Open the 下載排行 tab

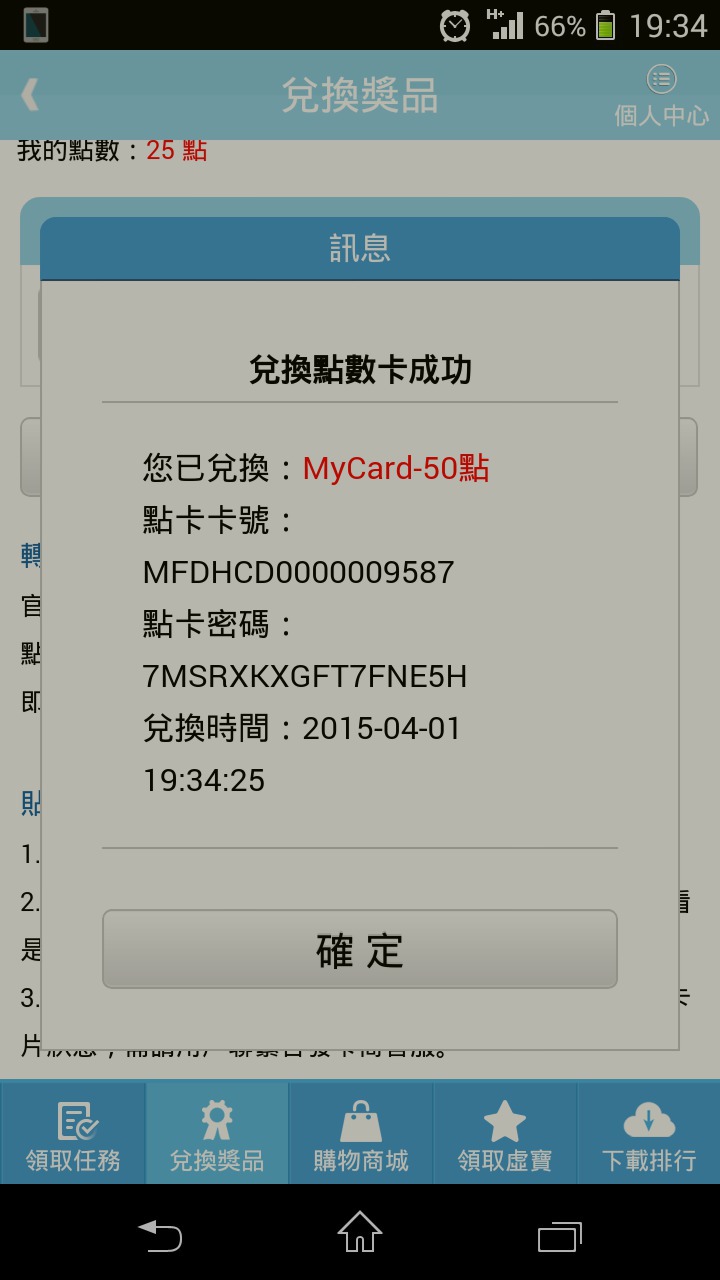649,1134
